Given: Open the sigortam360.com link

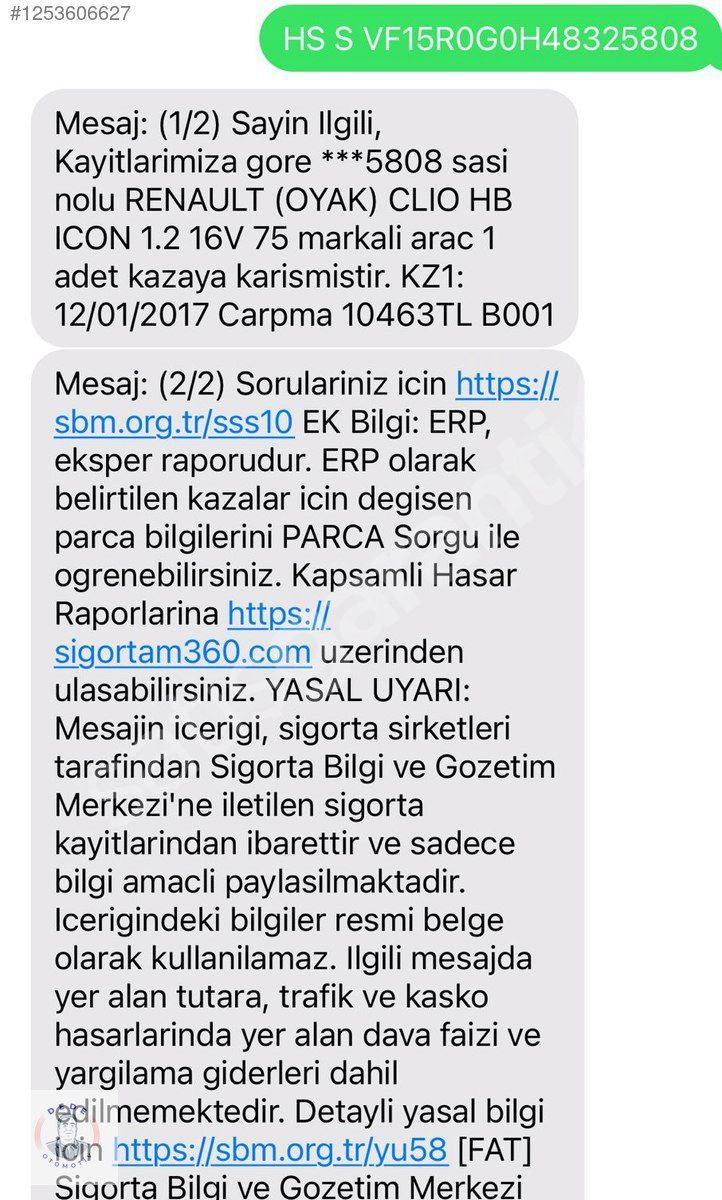Looking at the screenshot, I should point(183,652).
